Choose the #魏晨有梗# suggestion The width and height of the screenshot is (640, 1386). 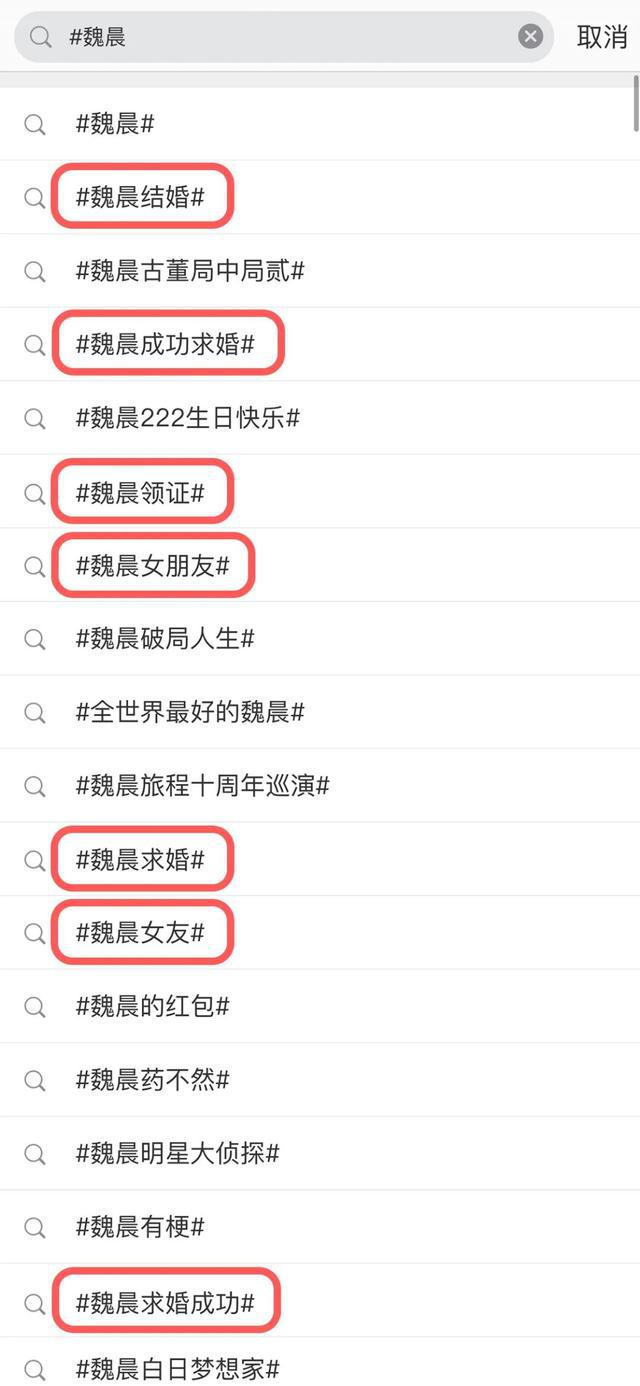coord(320,1227)
